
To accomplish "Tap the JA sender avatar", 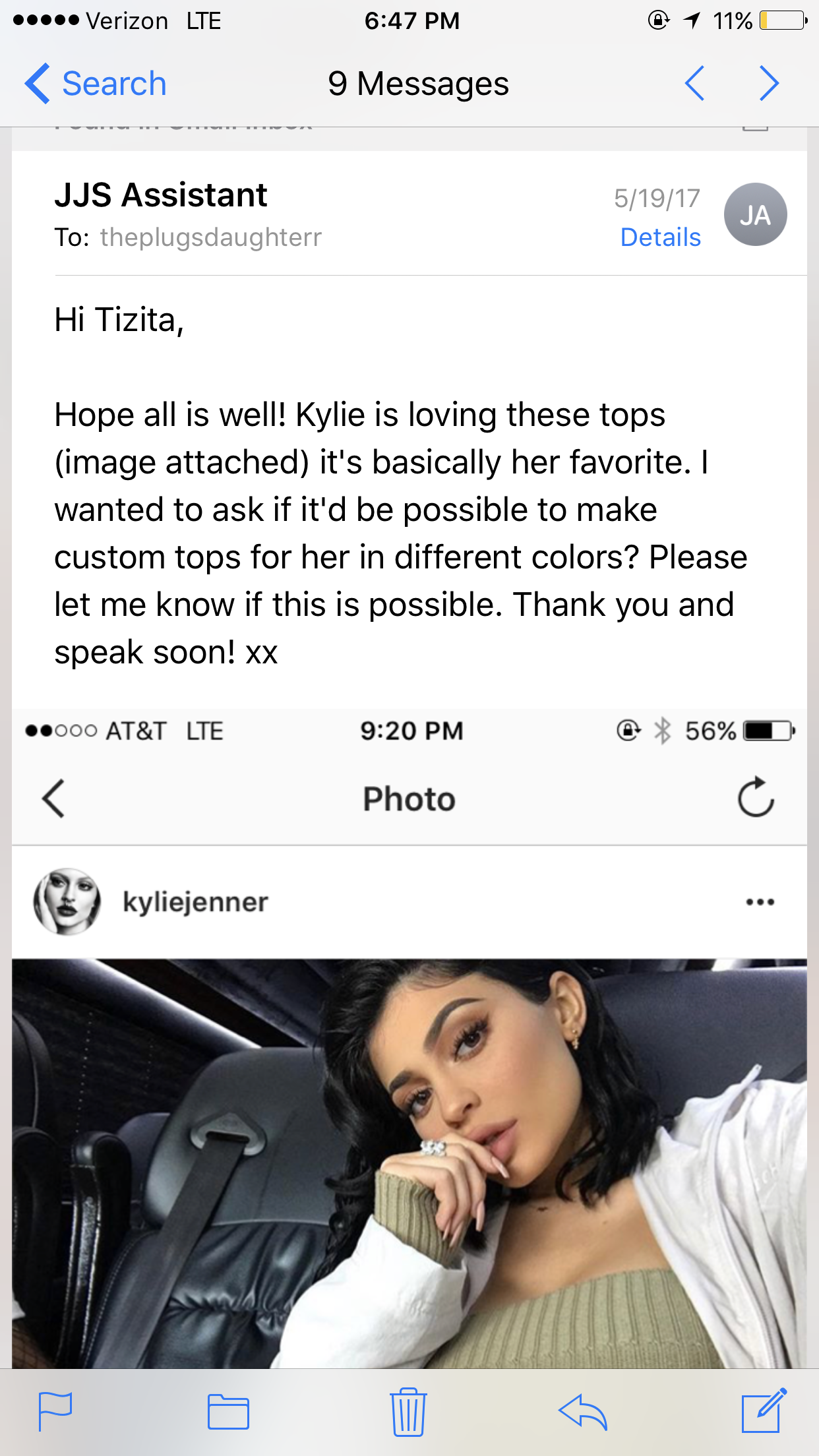I will click(x=755, y=215).
